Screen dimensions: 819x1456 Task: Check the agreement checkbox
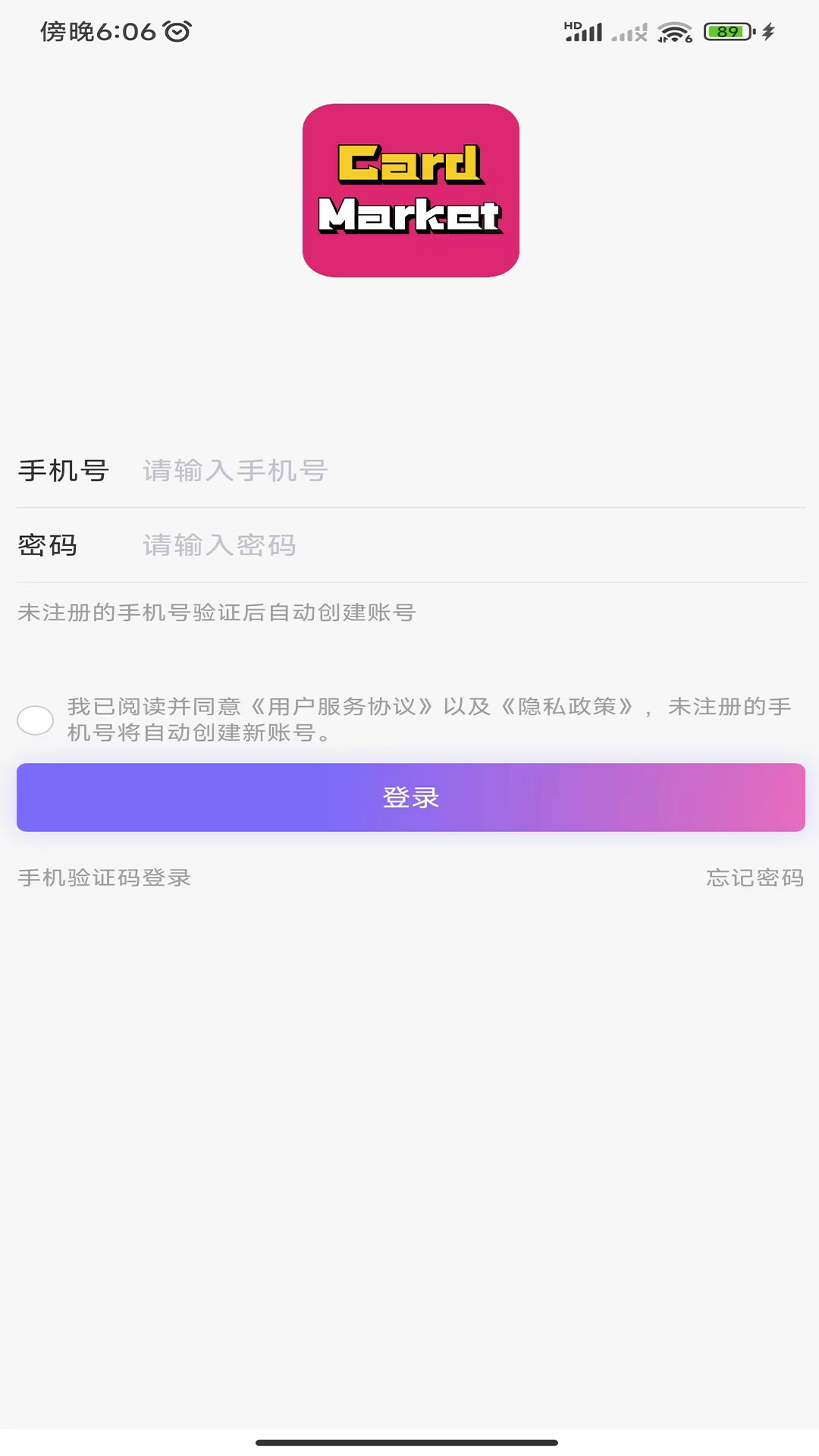point(36,720)
